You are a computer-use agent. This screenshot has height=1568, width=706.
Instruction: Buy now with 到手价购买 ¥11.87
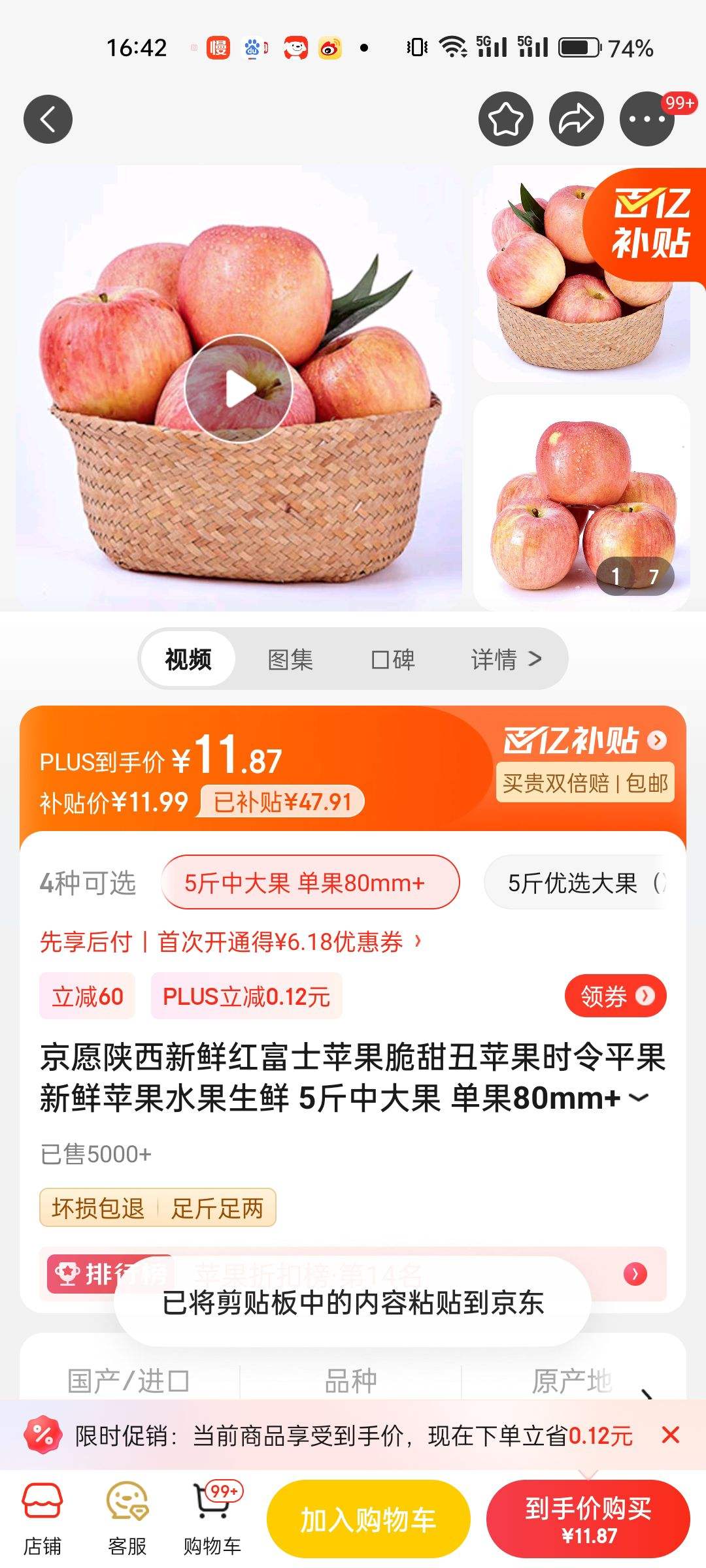click(x=588, y=1520)
